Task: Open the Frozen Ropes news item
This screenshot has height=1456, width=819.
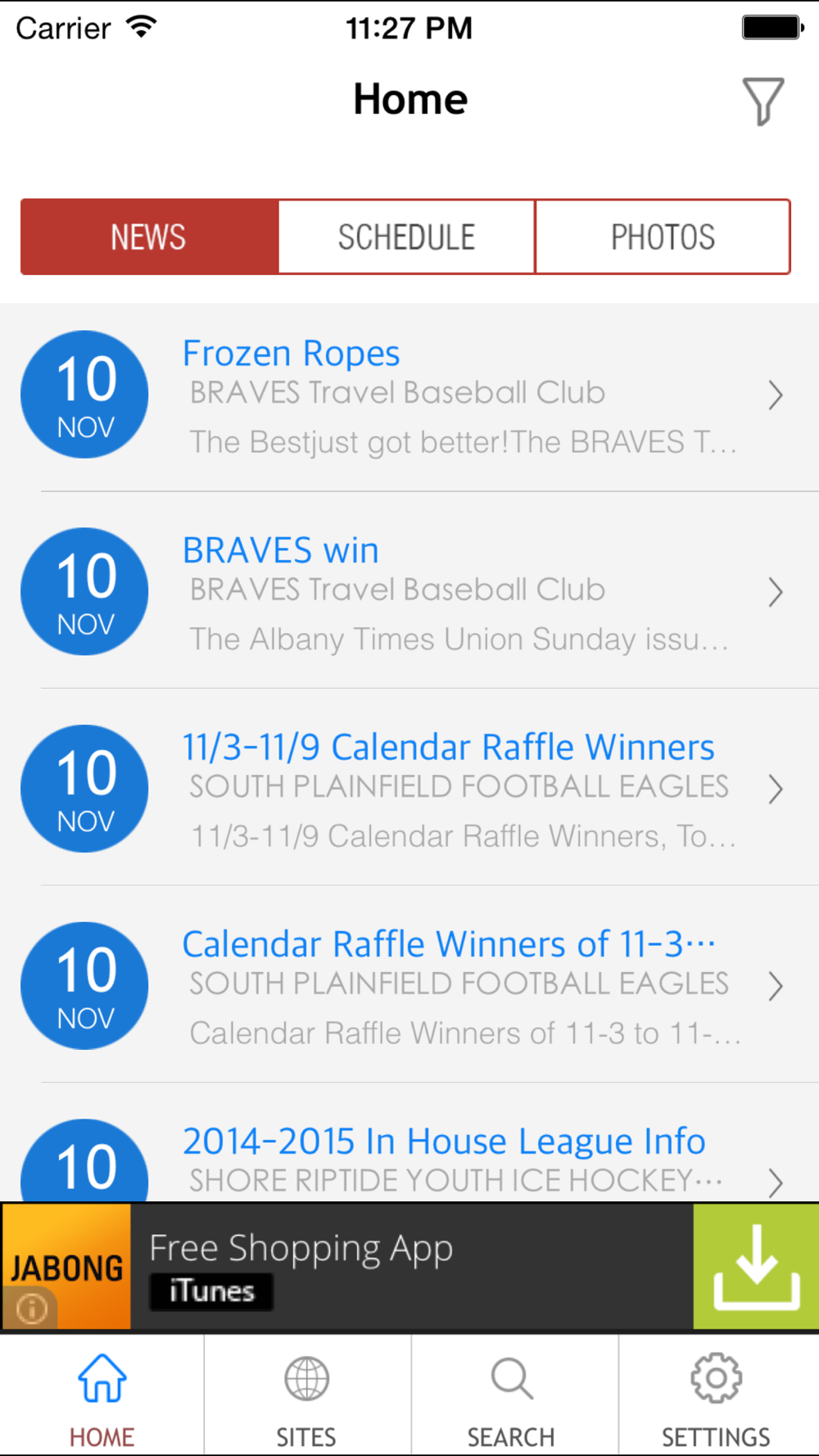Action: tap(409, 397)
